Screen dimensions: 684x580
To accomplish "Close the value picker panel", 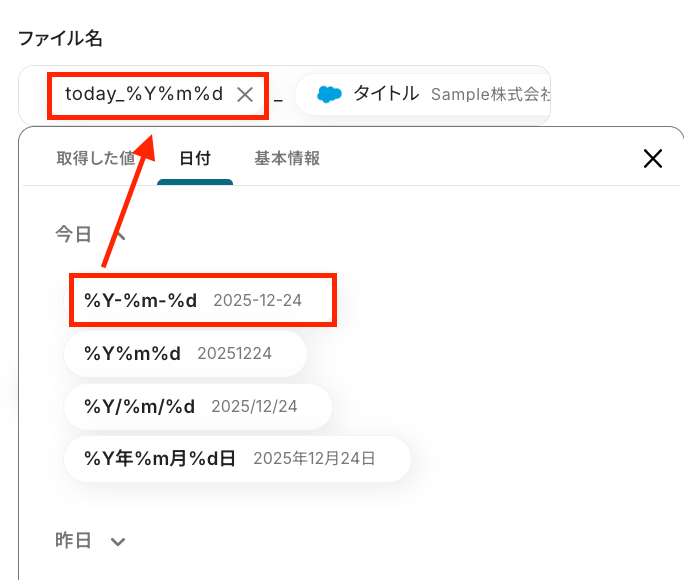I will tap(653, 158).
